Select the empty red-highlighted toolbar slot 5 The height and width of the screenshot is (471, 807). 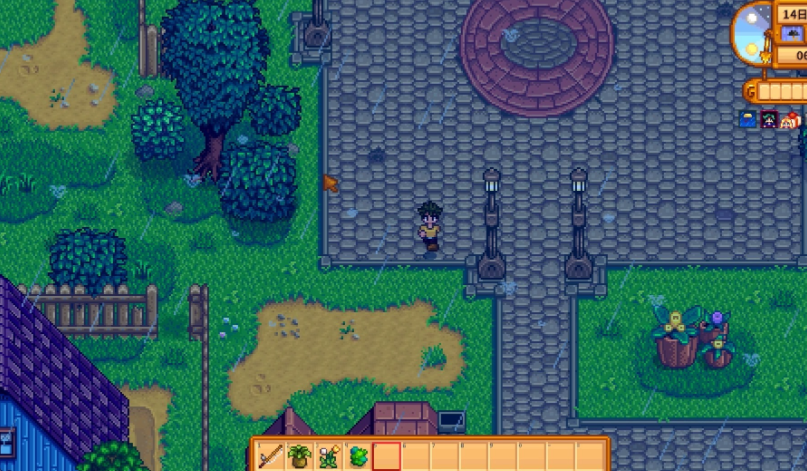[x=386, y=457]
